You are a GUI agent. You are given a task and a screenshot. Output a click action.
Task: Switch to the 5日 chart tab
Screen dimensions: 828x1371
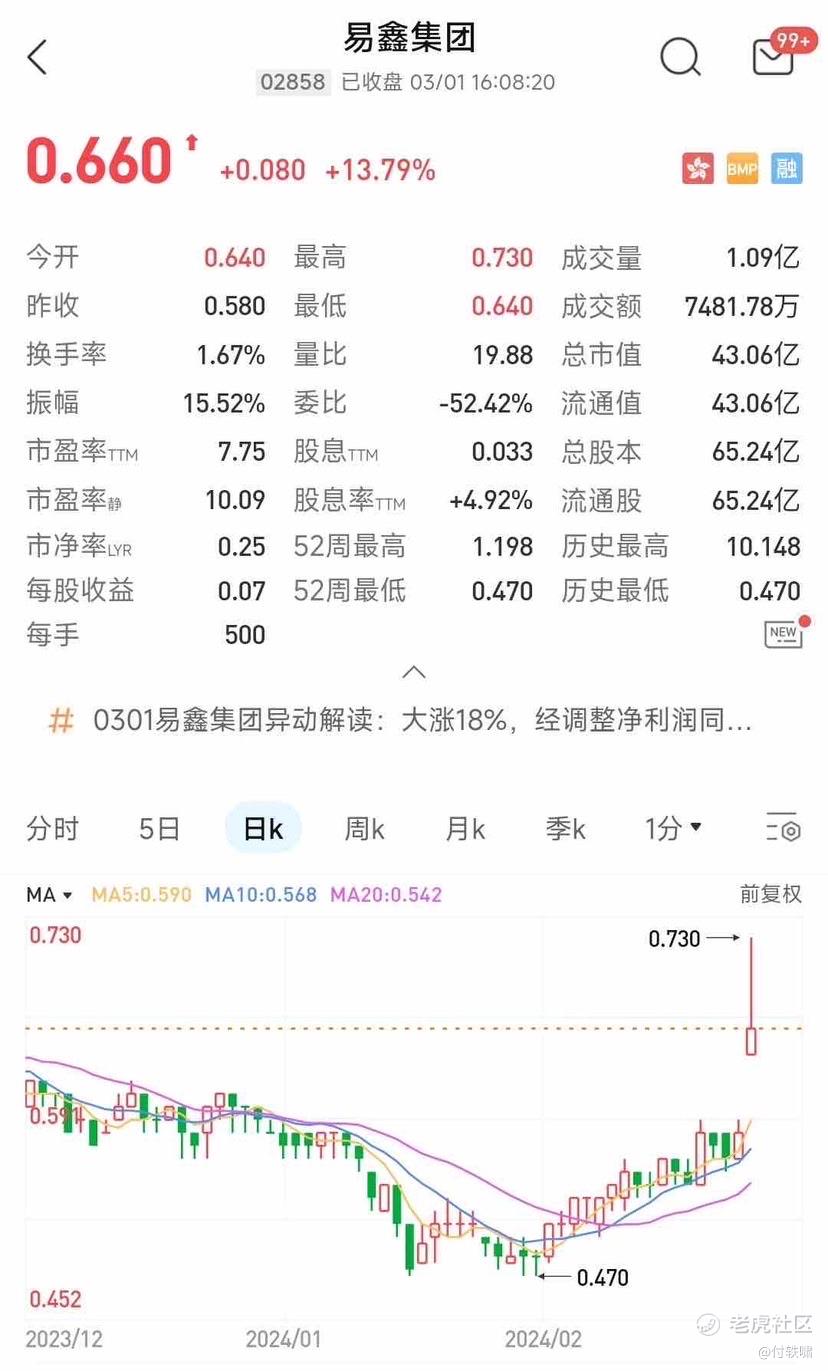[x=159, y=828]
